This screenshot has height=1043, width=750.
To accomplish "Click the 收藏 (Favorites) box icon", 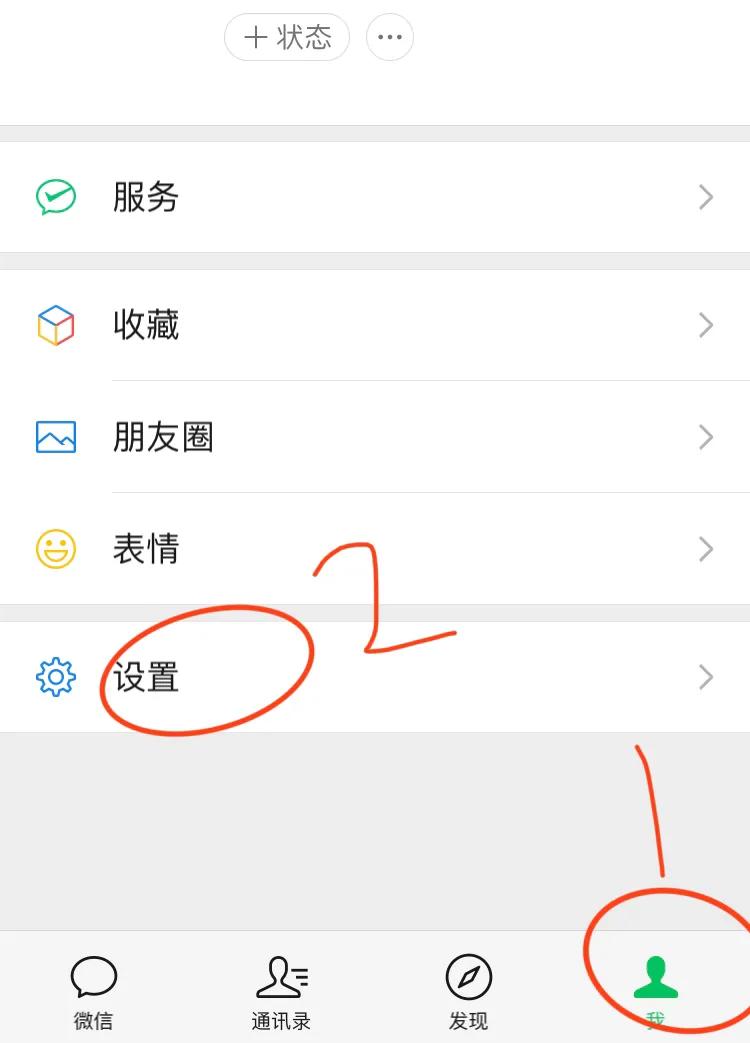I will pos(56,325).
